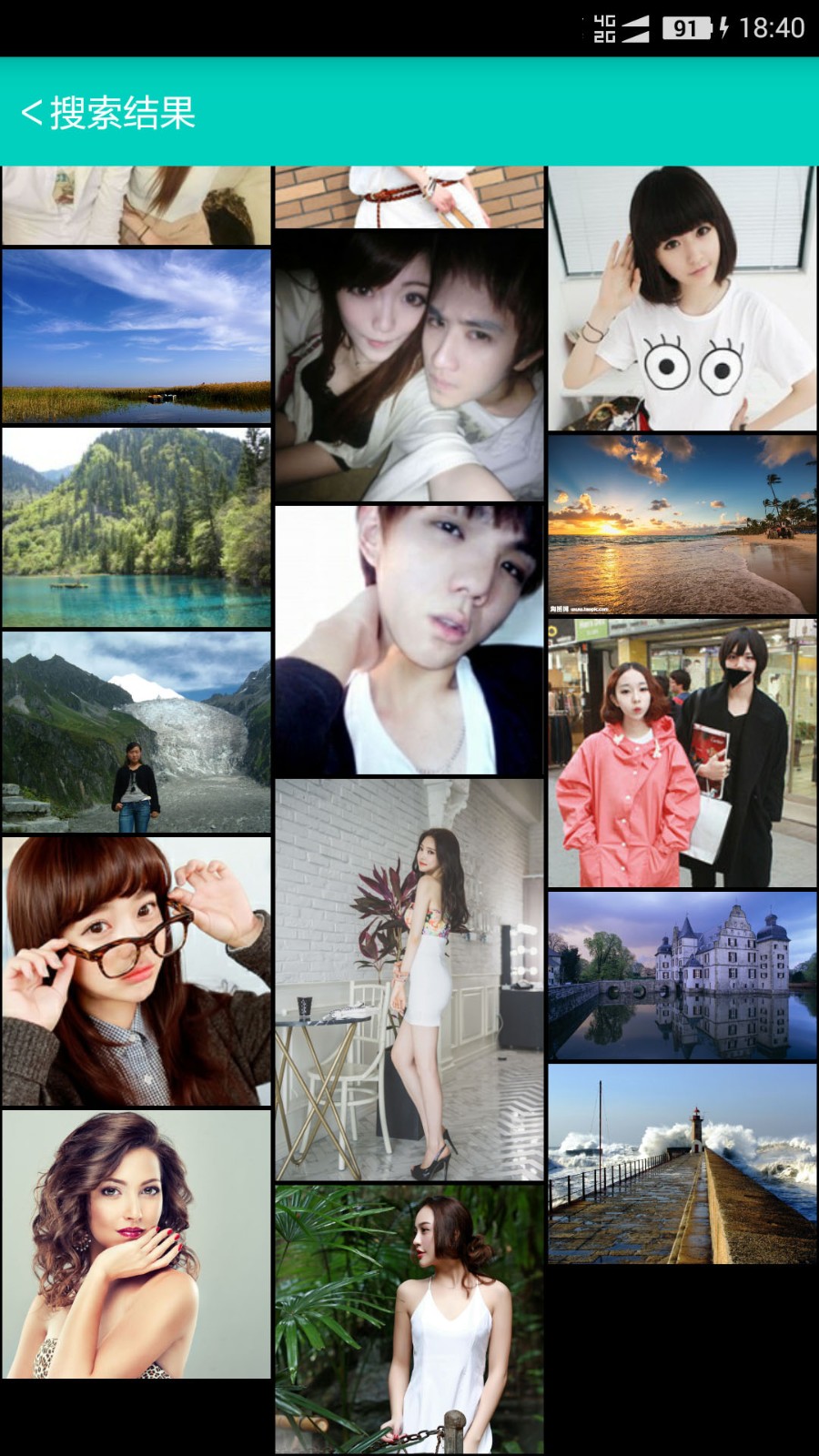Open the white dress cafe photo
This screenshot has height=1456, width=819.
pos(409,979)
